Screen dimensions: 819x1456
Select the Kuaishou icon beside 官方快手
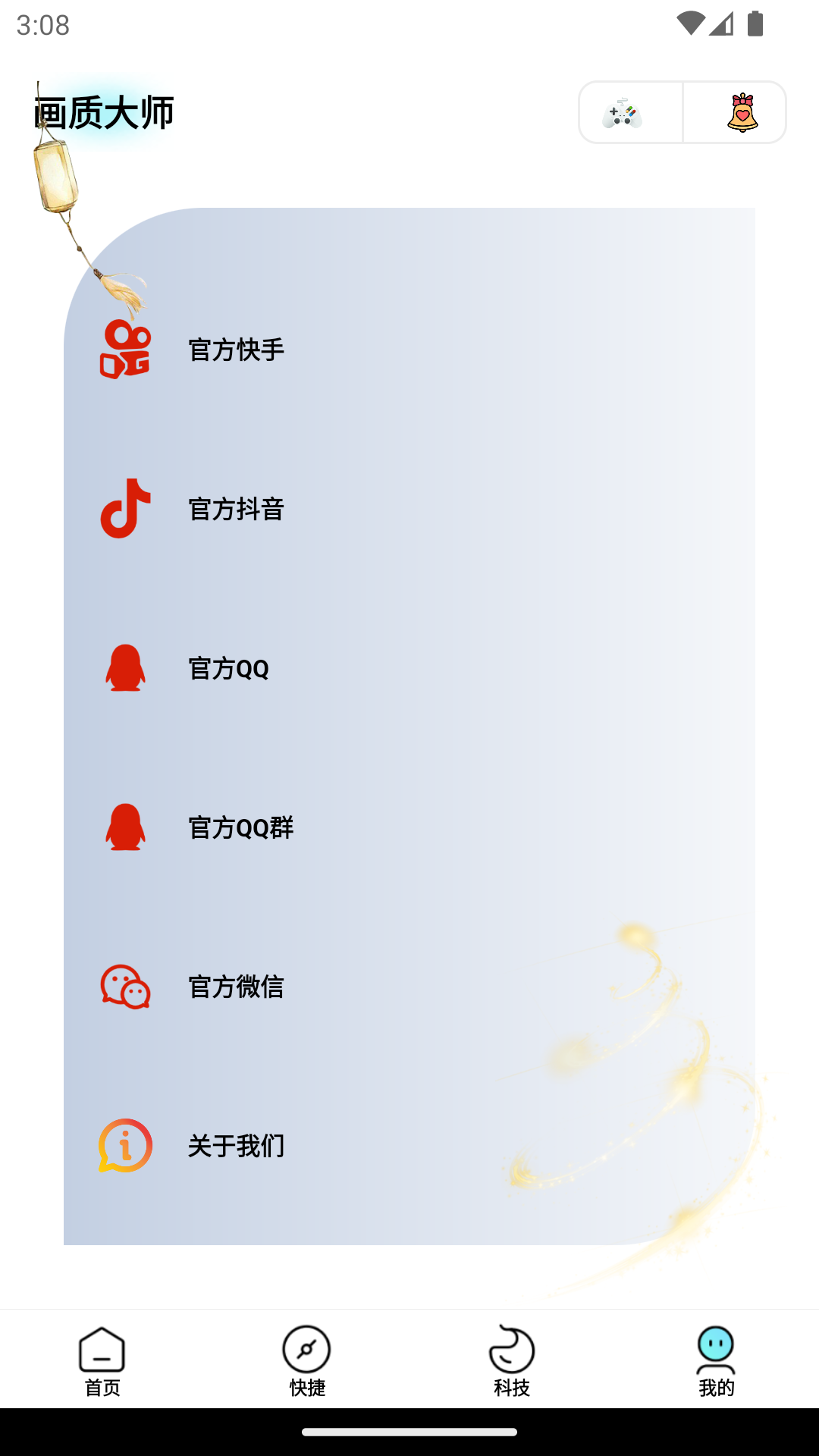126,349
